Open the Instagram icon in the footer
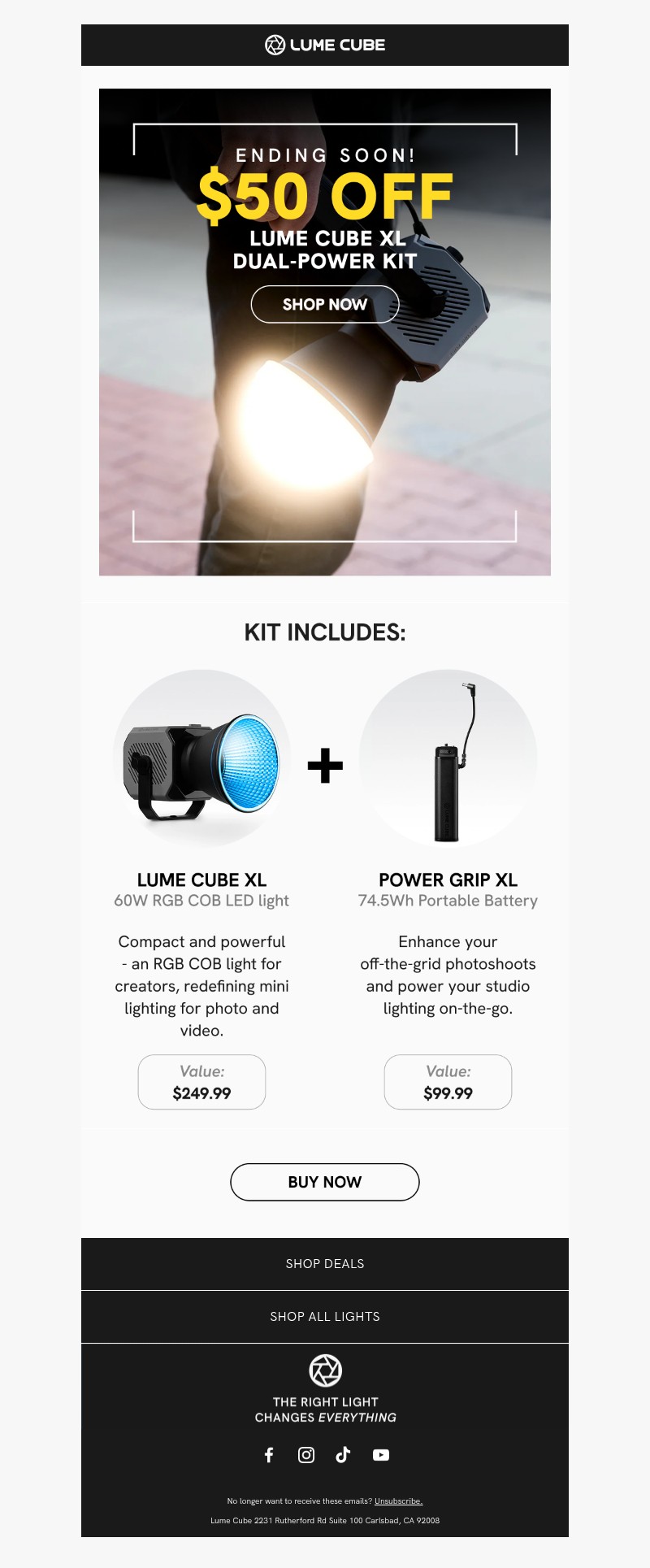Screen dimensions: 650x1568 pyautogui.click(x=306, y=1455)
